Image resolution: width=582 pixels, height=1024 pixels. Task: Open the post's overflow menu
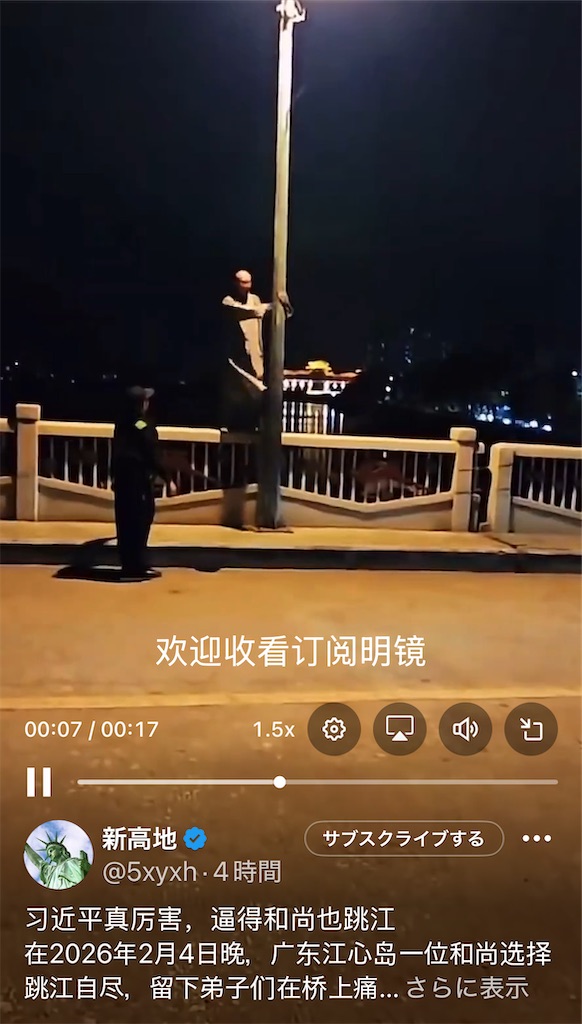point(537,839)
